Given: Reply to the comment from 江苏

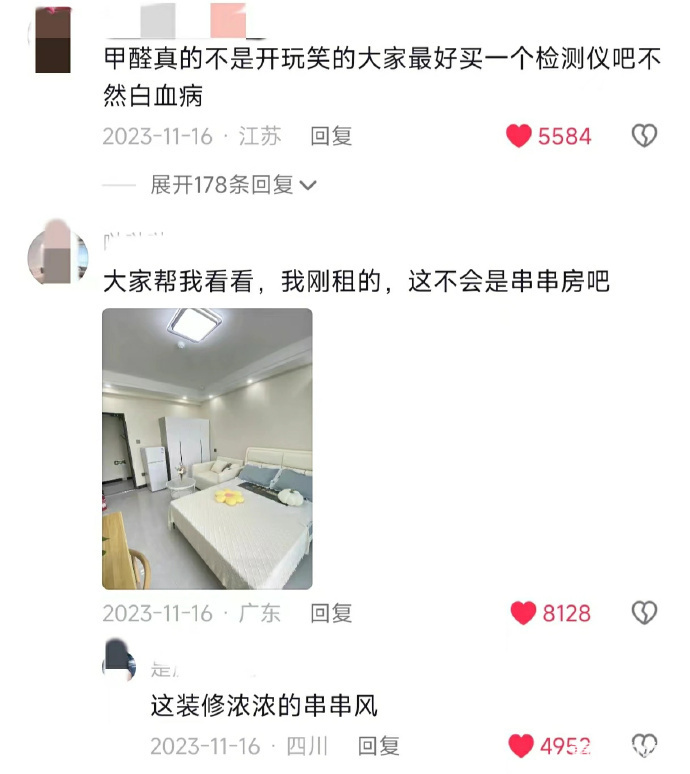Looking at the screenshot, I should tap(331, 136).
